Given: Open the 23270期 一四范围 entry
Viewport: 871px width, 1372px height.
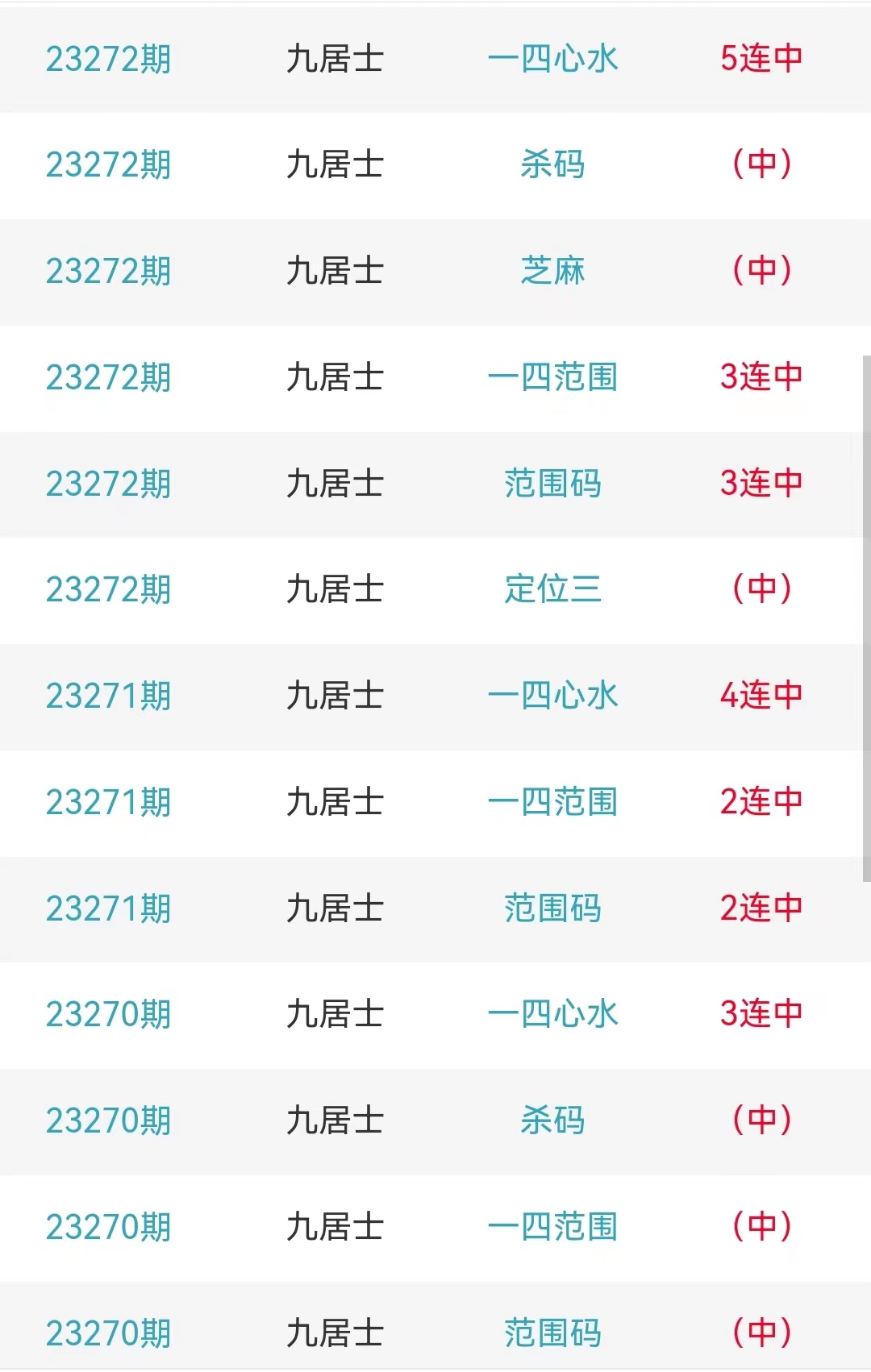Looking at the screenshot, I should click(552, 1227).
